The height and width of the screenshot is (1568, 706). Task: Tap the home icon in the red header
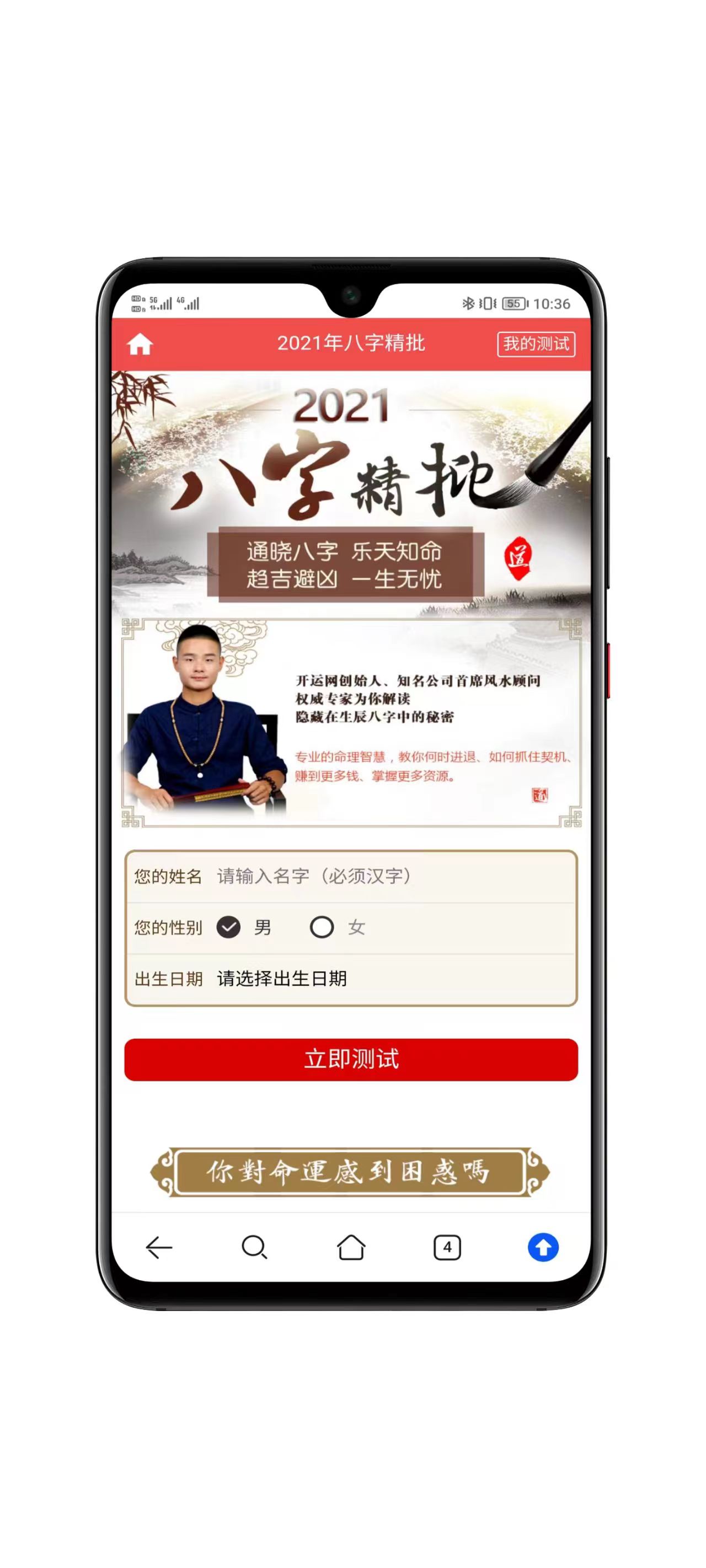(140, 344)
